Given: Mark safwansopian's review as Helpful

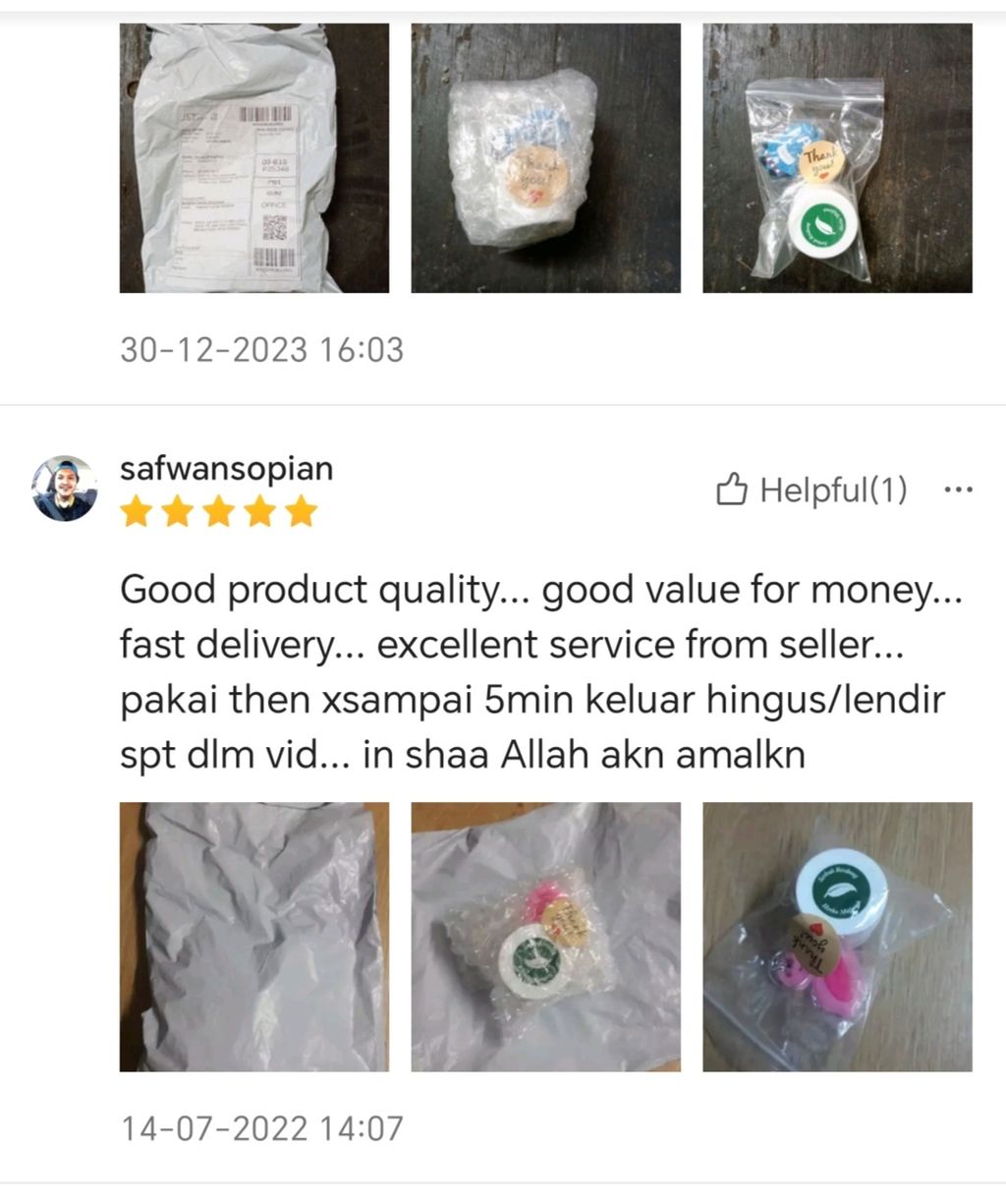Looking at the screenshot, I should (x=811, y=489).
